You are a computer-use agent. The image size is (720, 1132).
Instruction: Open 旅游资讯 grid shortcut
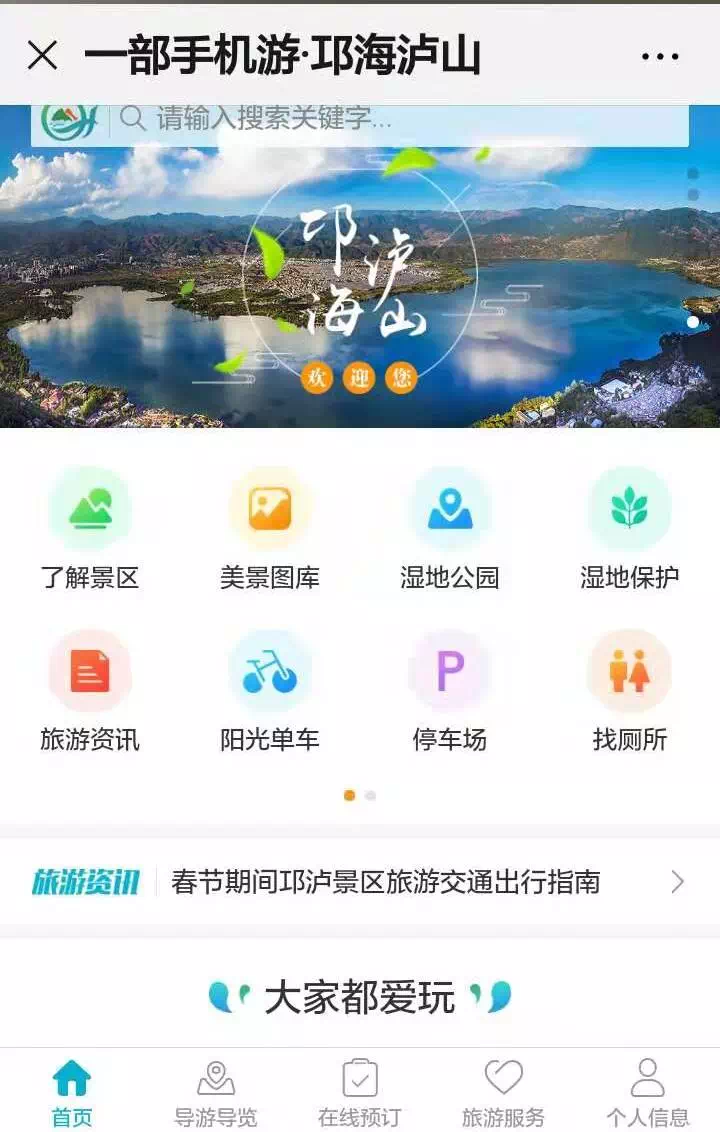[90, 692]
